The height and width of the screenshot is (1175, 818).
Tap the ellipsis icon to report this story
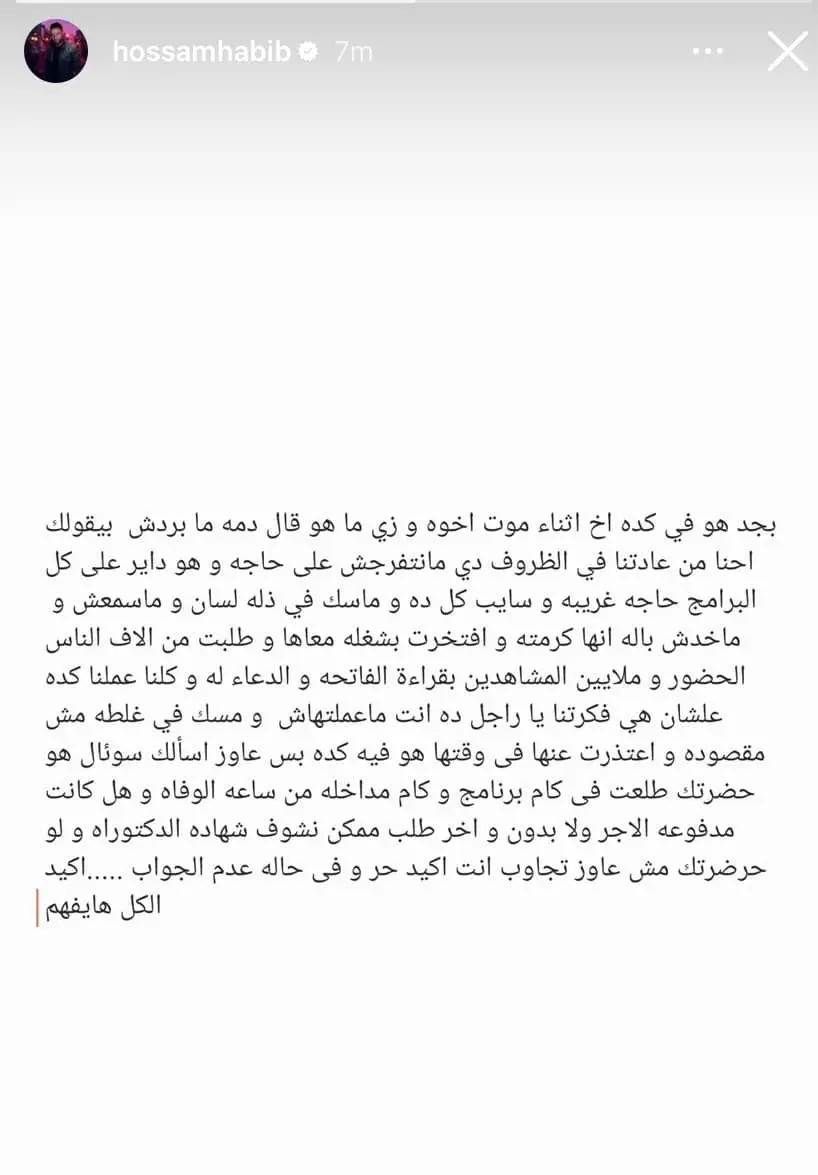pos(708,49)
